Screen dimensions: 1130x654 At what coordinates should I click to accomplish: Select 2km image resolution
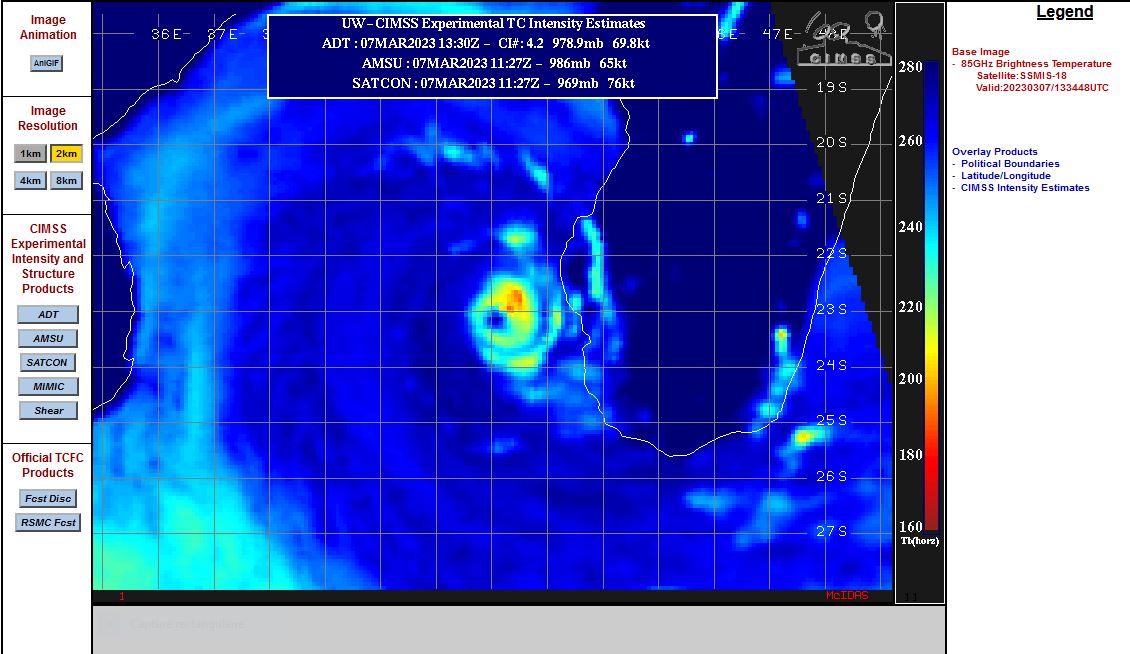[66, 153]
